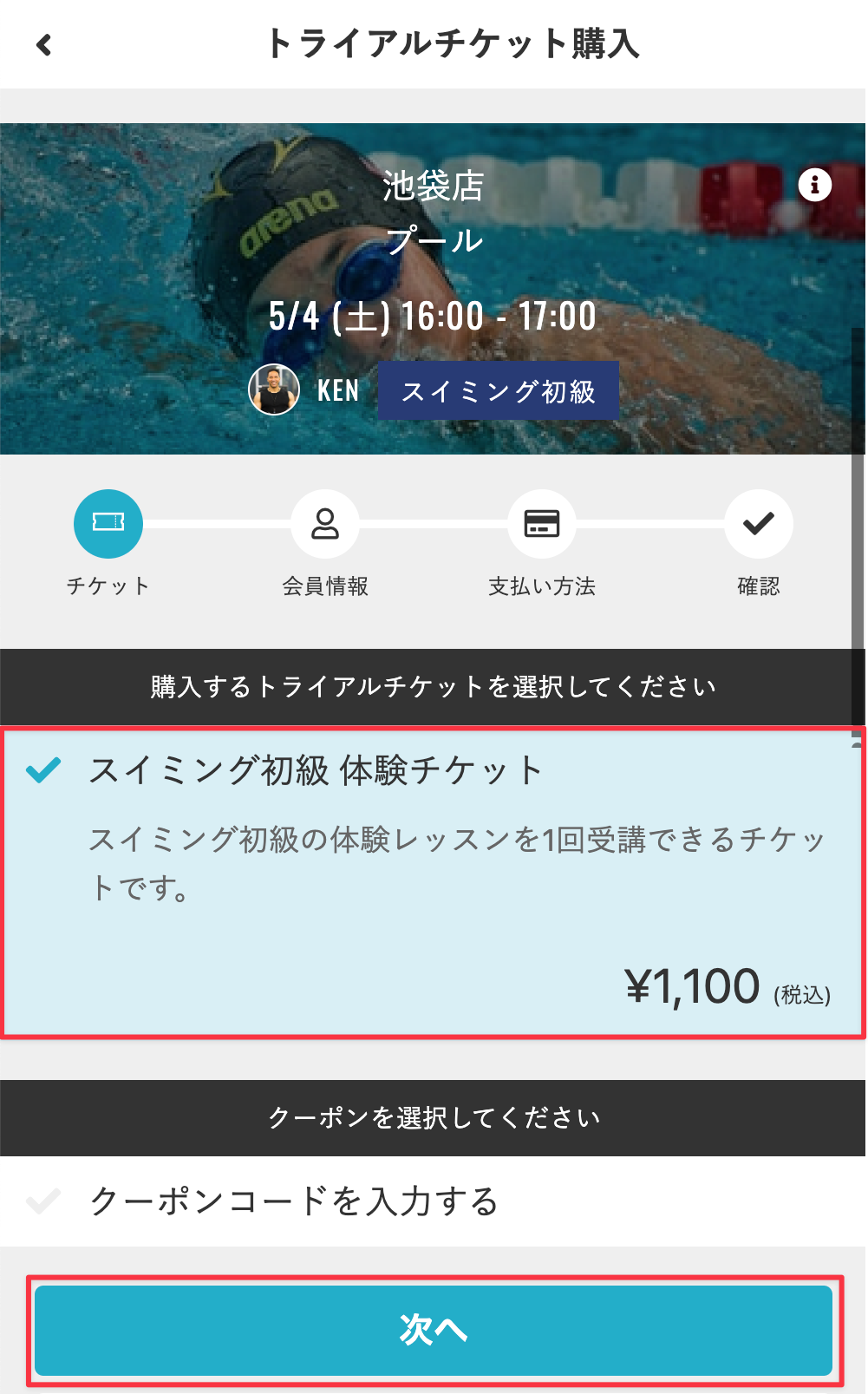The height and width of the screenshot is (1394, 868).
Task: Choose クーポンコードを入力する option
Action: [295, 1201]
